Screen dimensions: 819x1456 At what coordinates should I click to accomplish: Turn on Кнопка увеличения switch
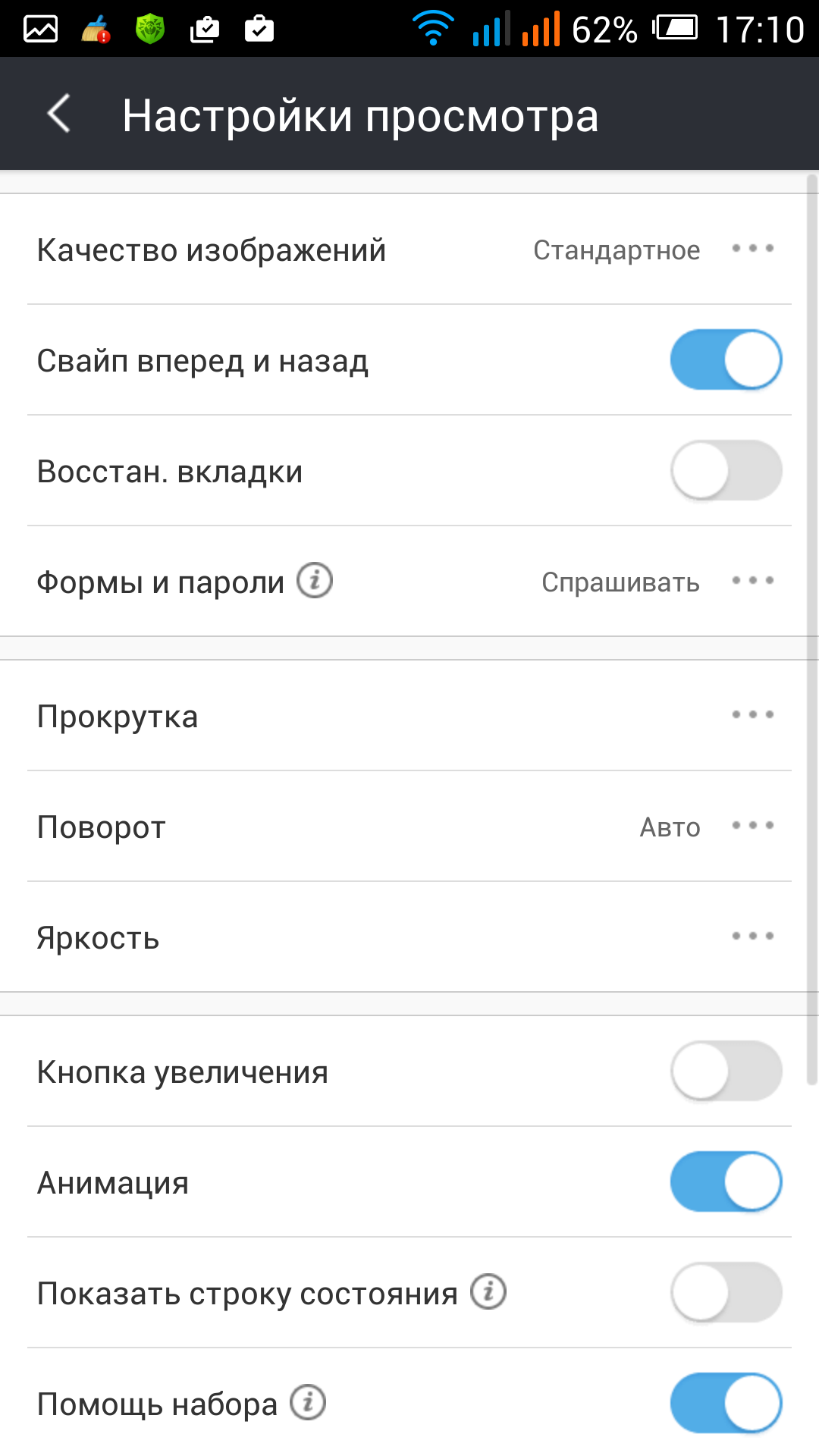pyautogui.click(x=726, y=1072)
